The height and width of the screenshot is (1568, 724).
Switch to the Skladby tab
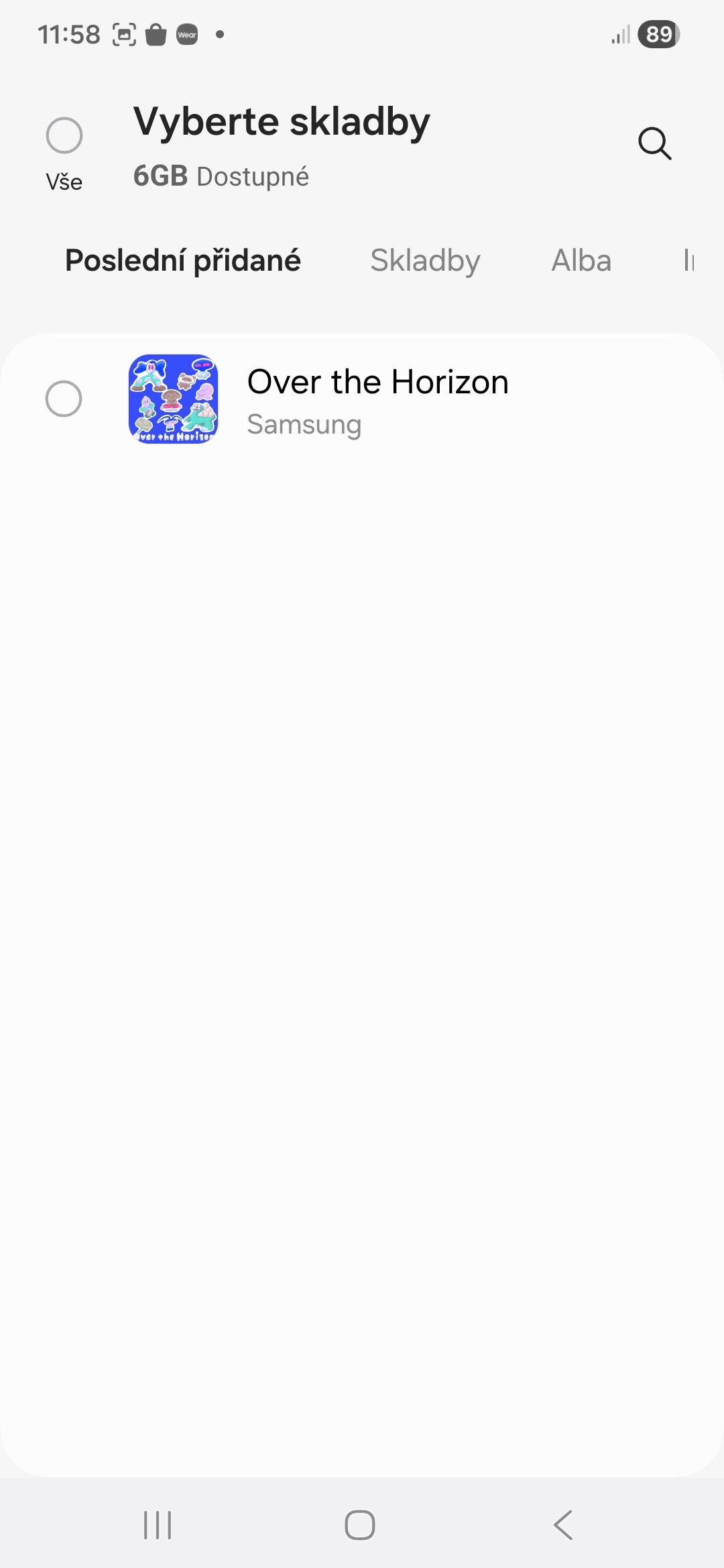click(x=425, y=261)
